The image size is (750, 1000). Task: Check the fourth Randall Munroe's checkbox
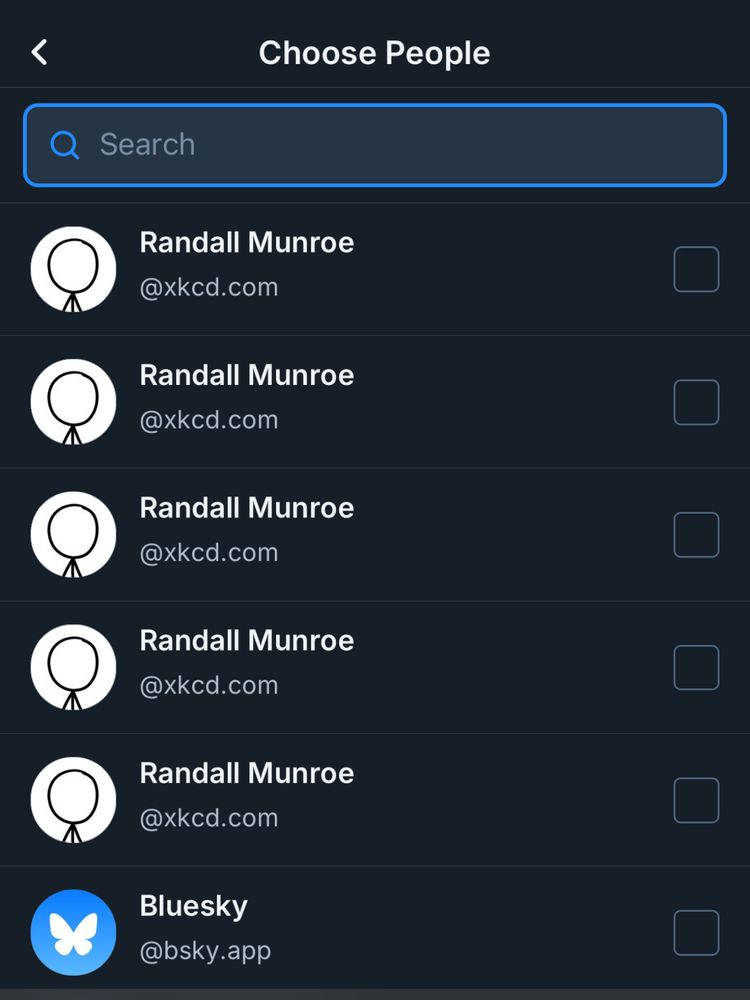(x=696, y=667)
